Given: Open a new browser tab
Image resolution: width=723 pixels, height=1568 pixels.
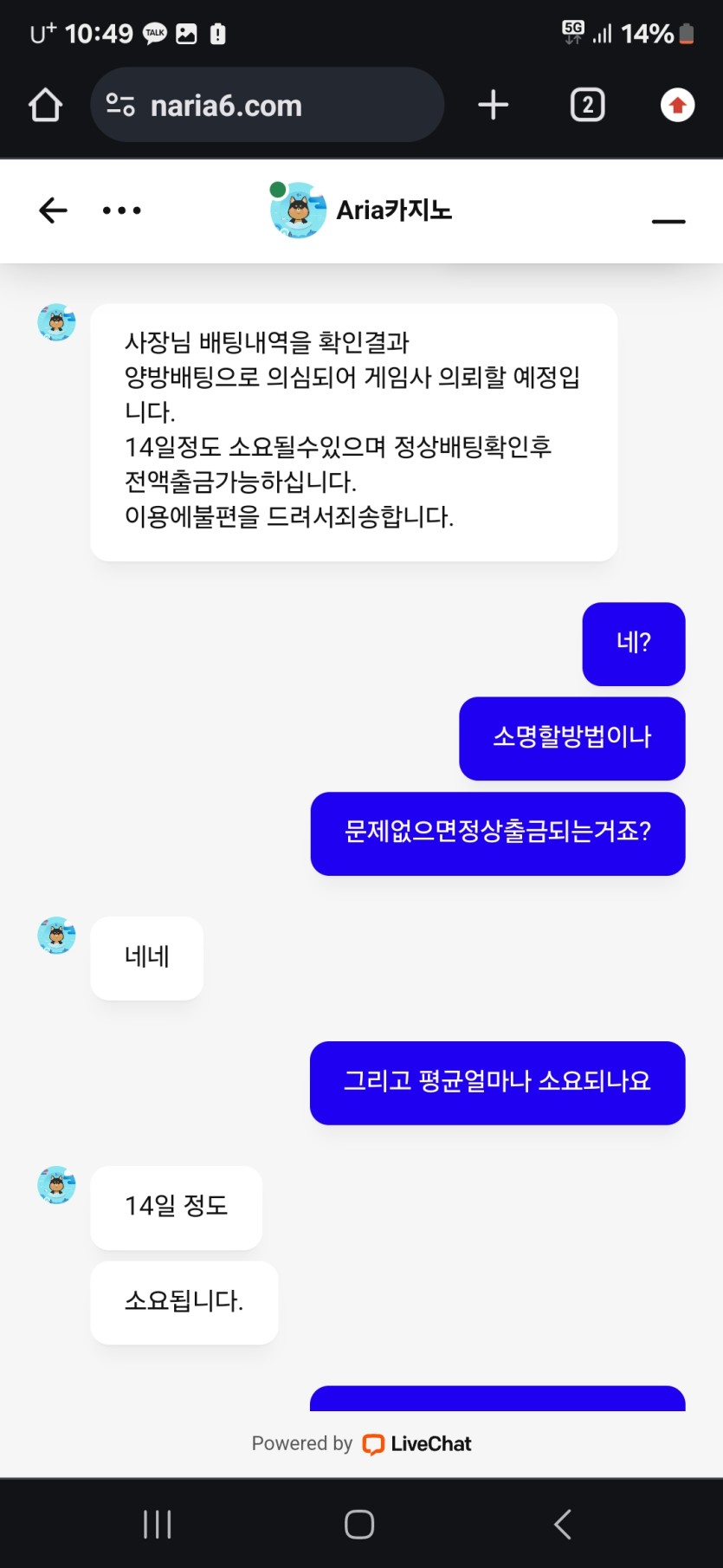Looking at the screenshot, I should click(x=493, y=106).
